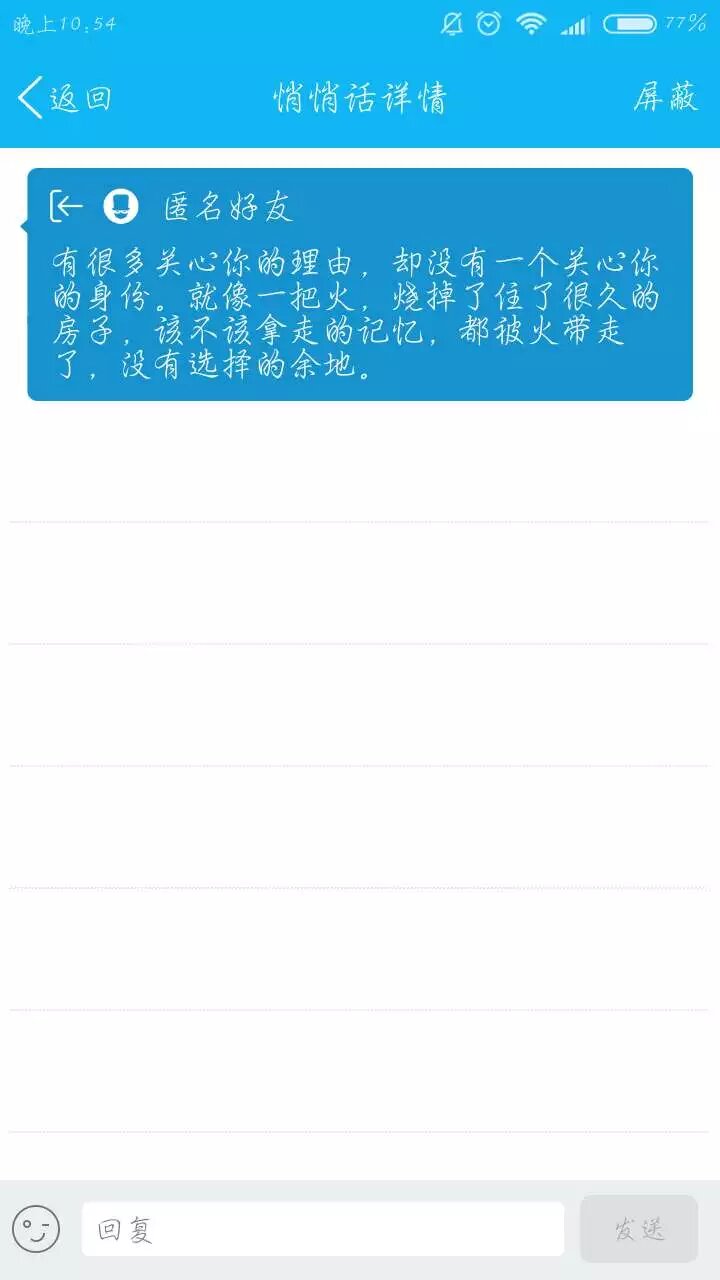Focus the 回复 reply text field
Image resolution: width=720 pixels, height=1280 pixels.
click(322, 1229)
